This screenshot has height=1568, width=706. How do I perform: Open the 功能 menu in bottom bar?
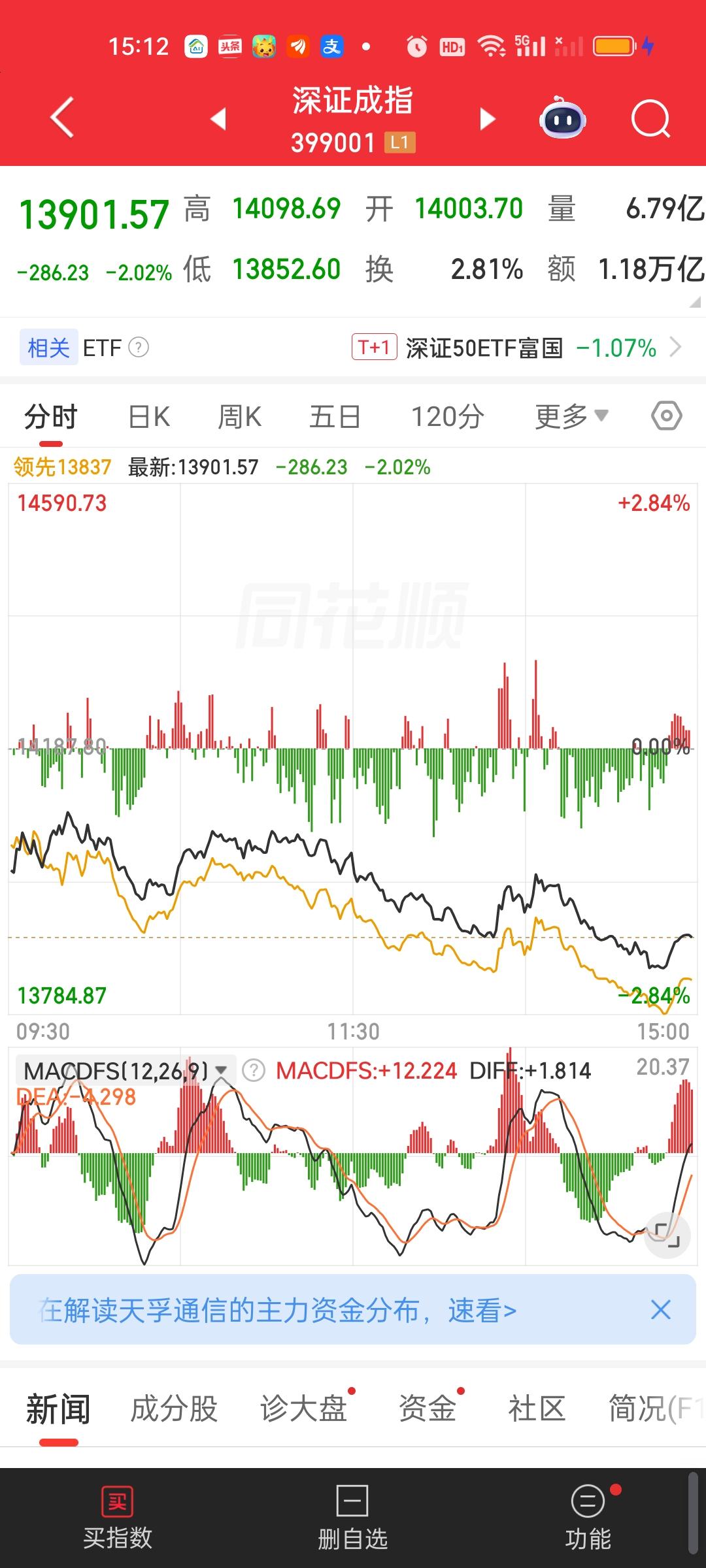[x=588, y=1518]
